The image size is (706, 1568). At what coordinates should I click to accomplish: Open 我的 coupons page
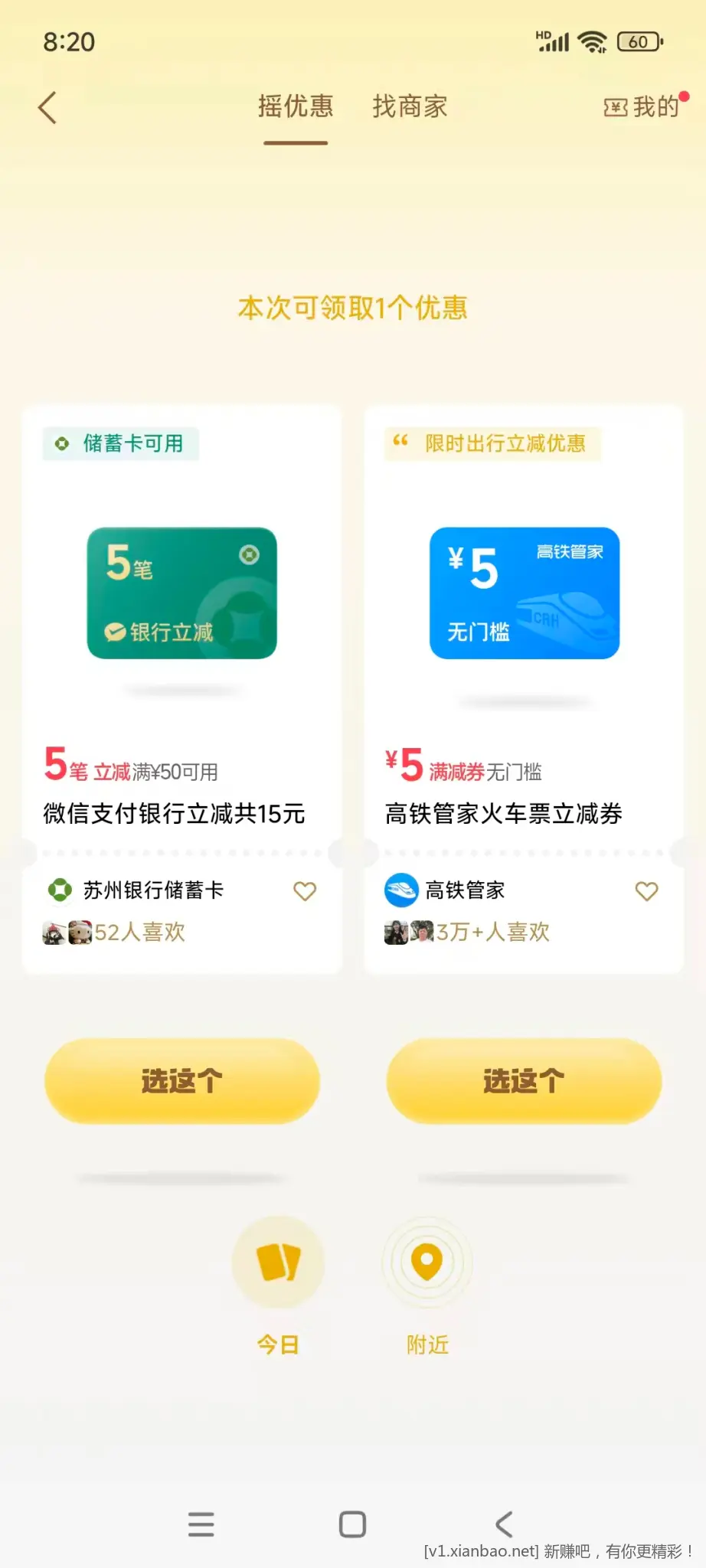645,107
